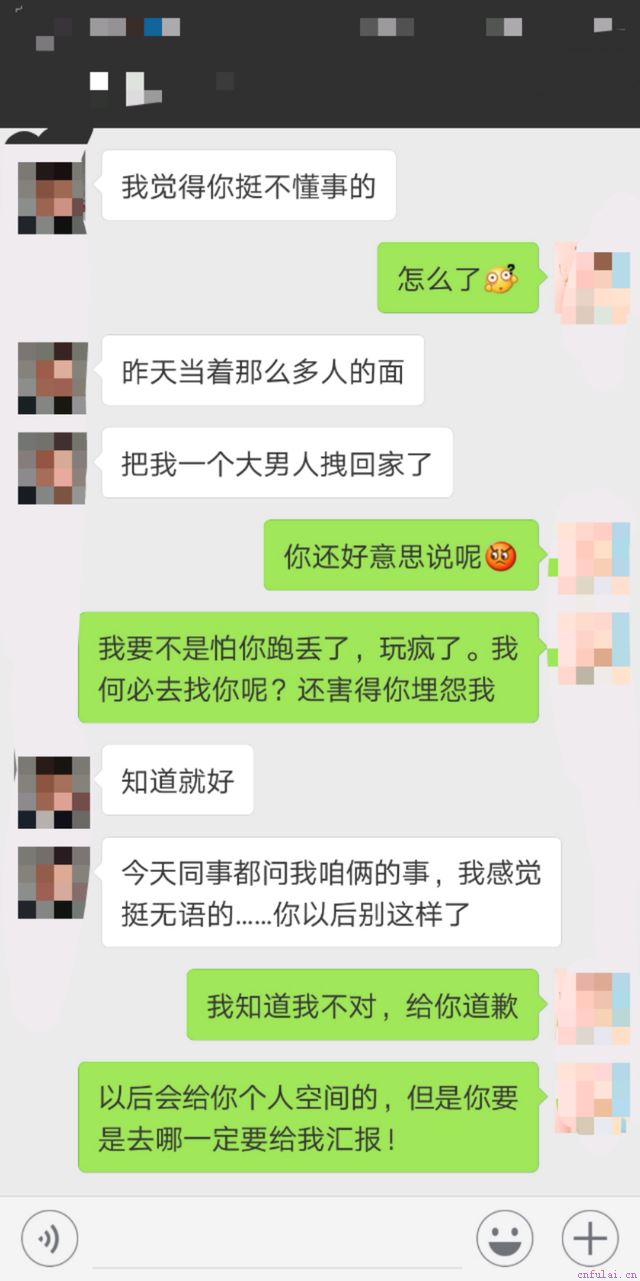Open contact's avatar beside 我觉得你挺不懂事的
640x1281 pixels.
click(52, 194)
